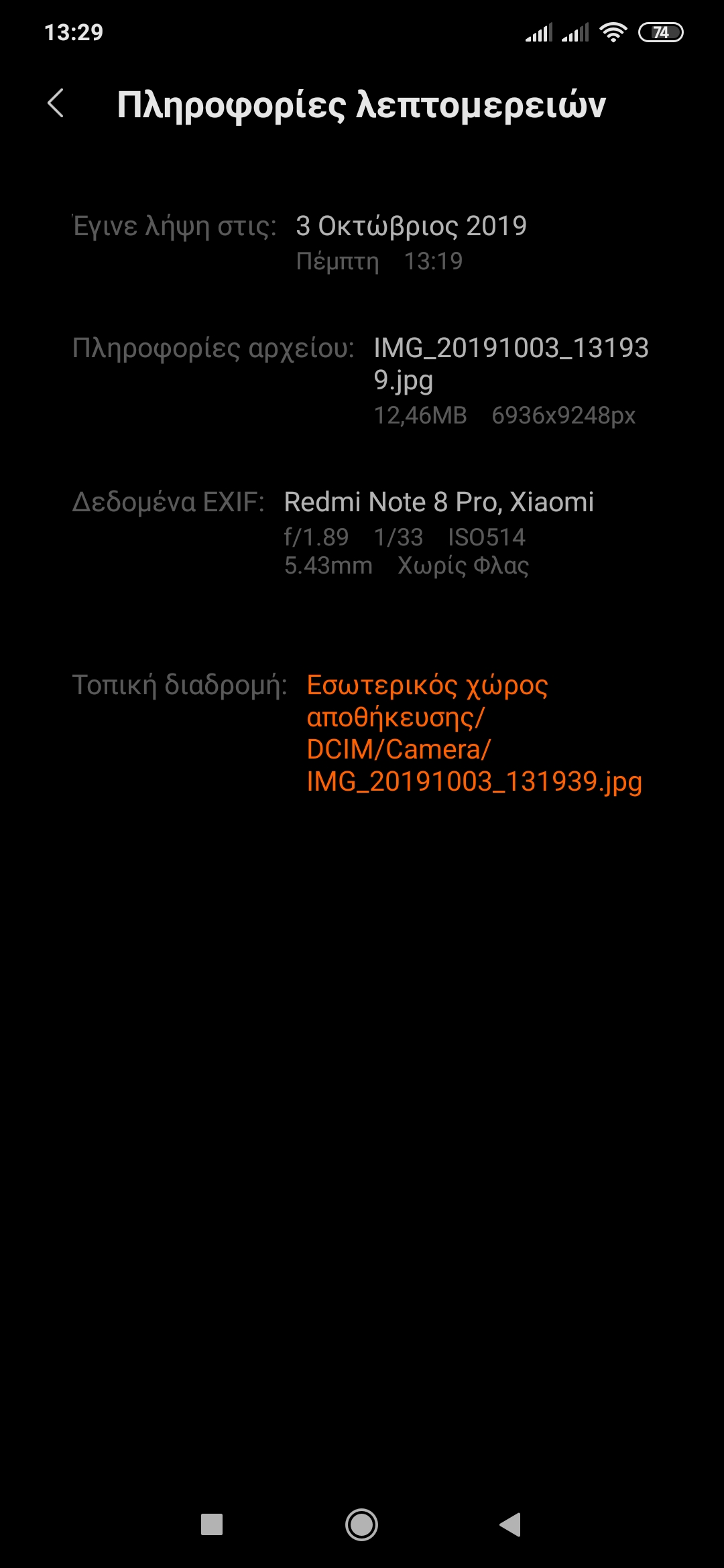Tap the system back triangle

point(511,1524)
